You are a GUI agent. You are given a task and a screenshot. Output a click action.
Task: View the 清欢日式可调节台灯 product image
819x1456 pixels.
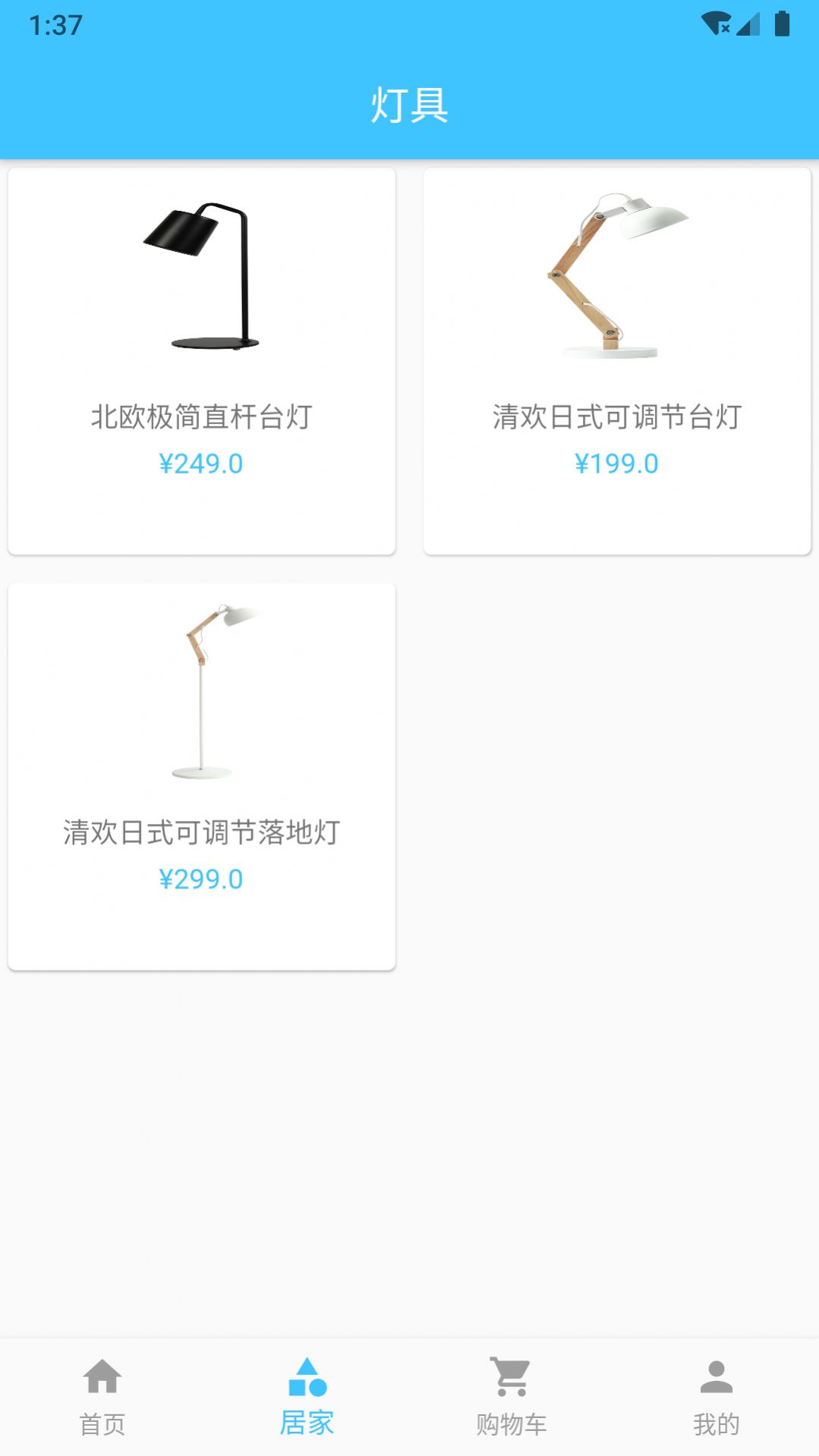(617, 277)
